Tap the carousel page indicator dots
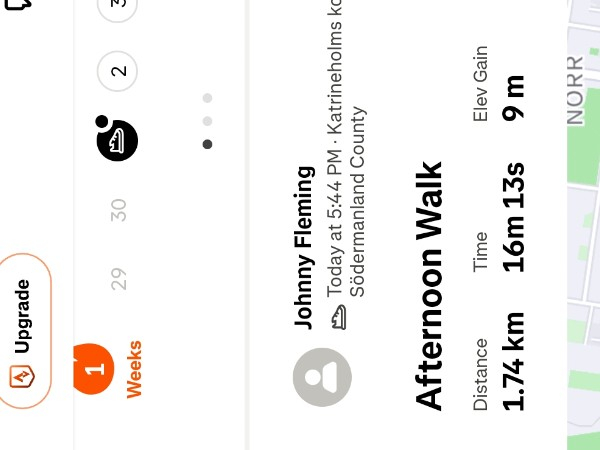600x450 pixels. (207, 121)
